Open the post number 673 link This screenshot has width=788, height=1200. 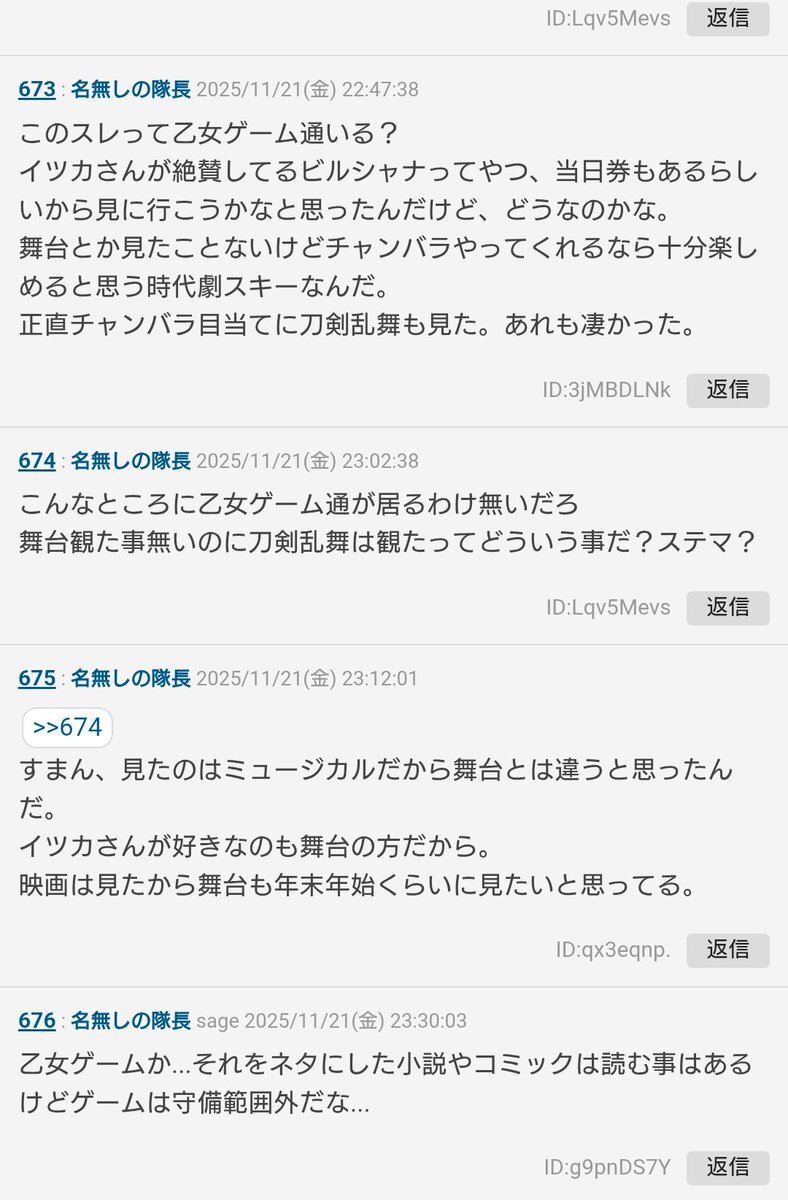(x=37, y=90)
